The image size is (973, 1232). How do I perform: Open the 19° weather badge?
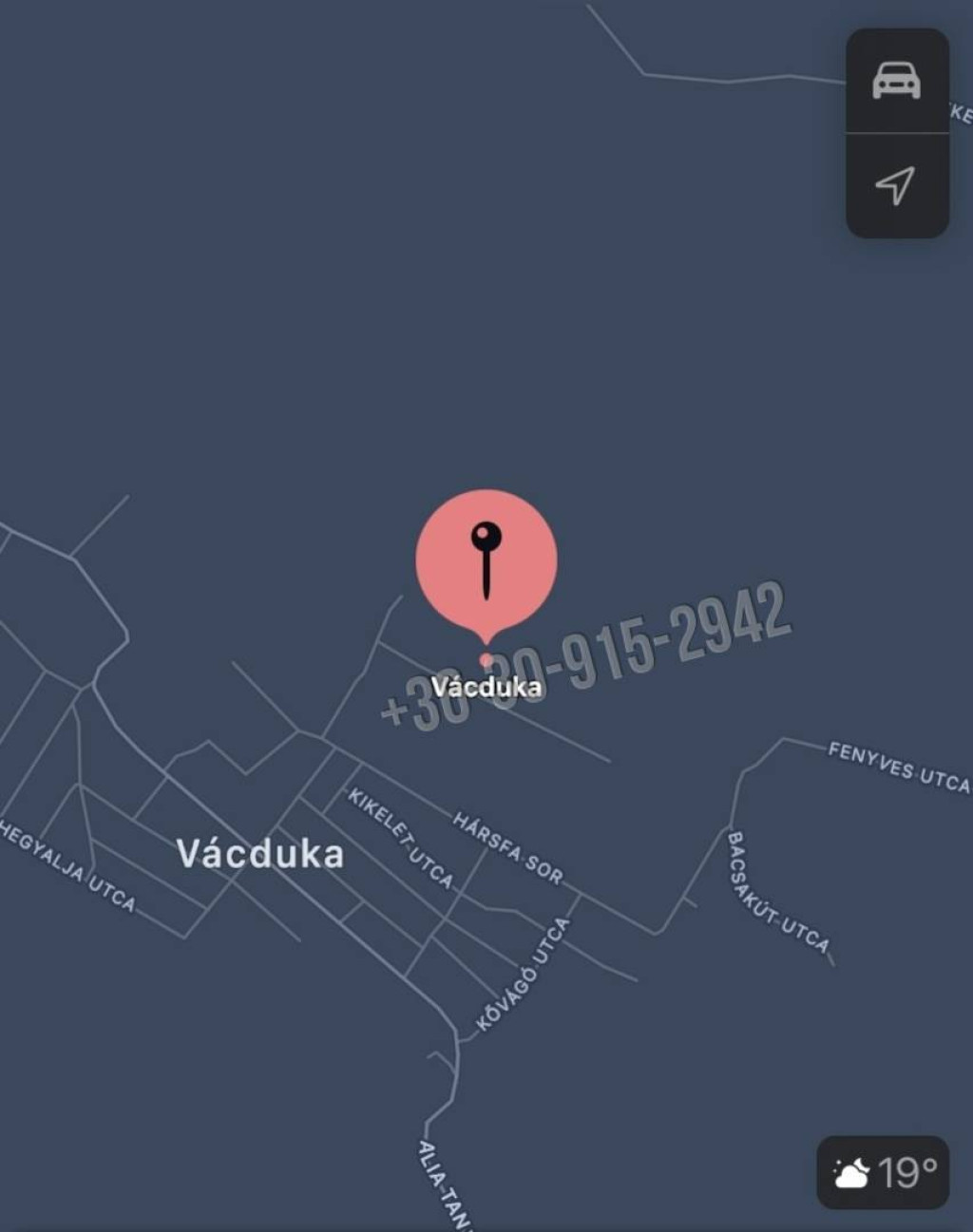pyautogui.click(x=883, y=1172)
